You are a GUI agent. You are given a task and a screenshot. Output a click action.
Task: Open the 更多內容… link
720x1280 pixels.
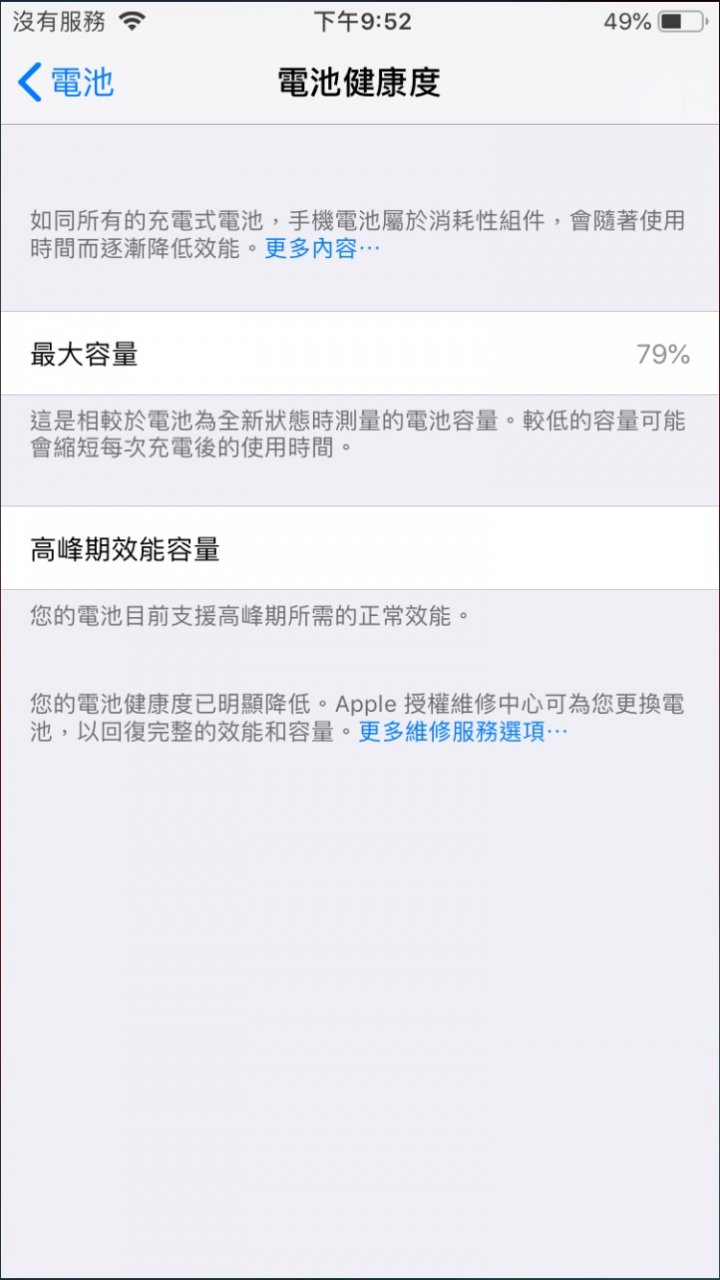point(322,249)
